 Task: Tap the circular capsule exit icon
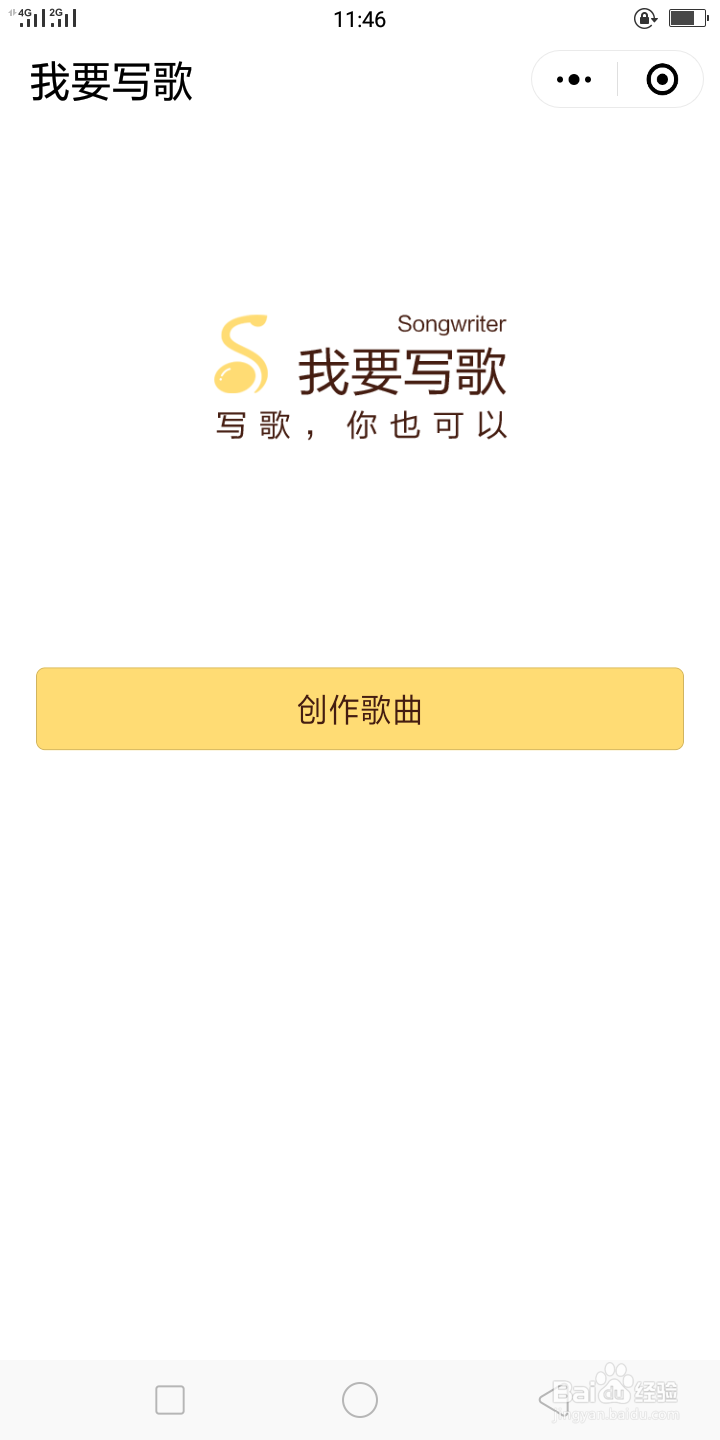660,78
